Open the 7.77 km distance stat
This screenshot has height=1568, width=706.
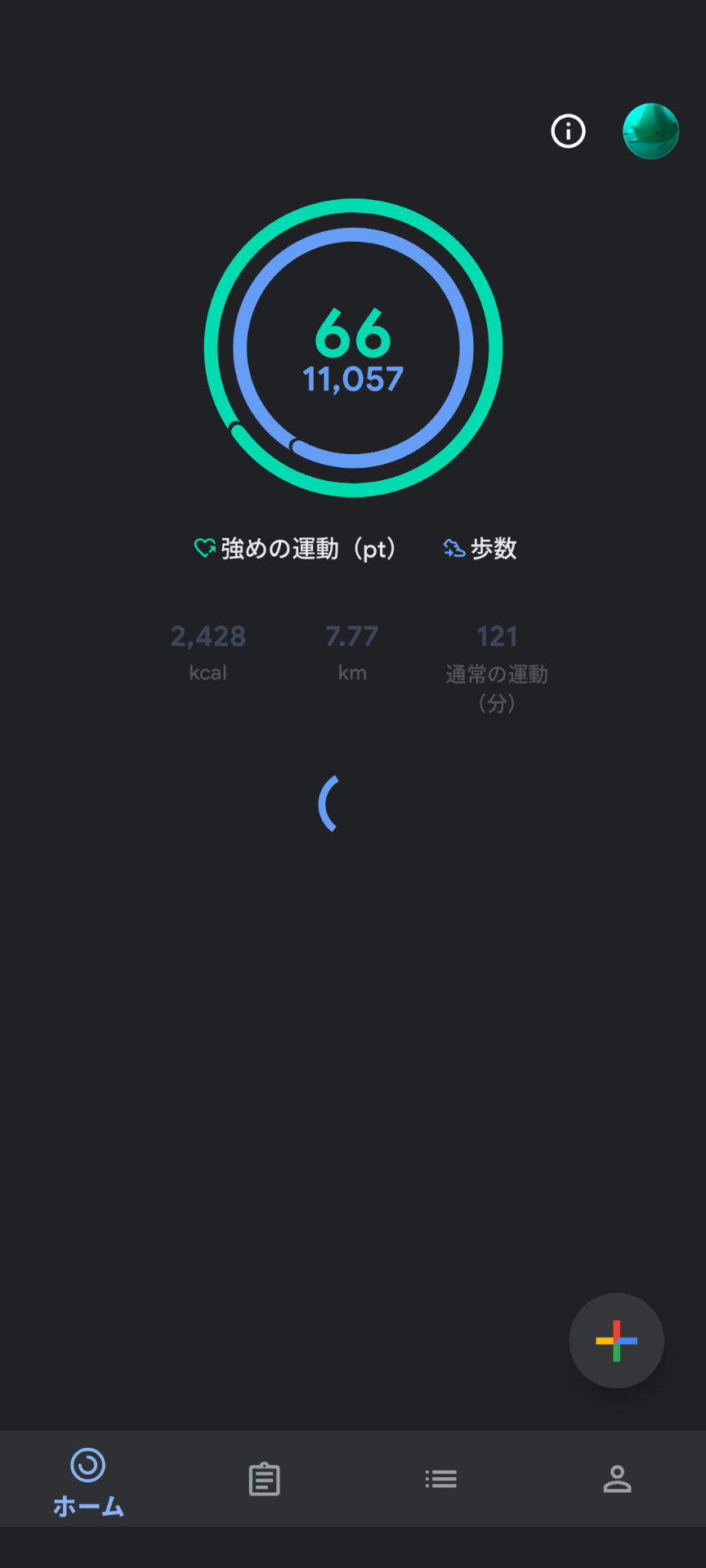[352, 652]
